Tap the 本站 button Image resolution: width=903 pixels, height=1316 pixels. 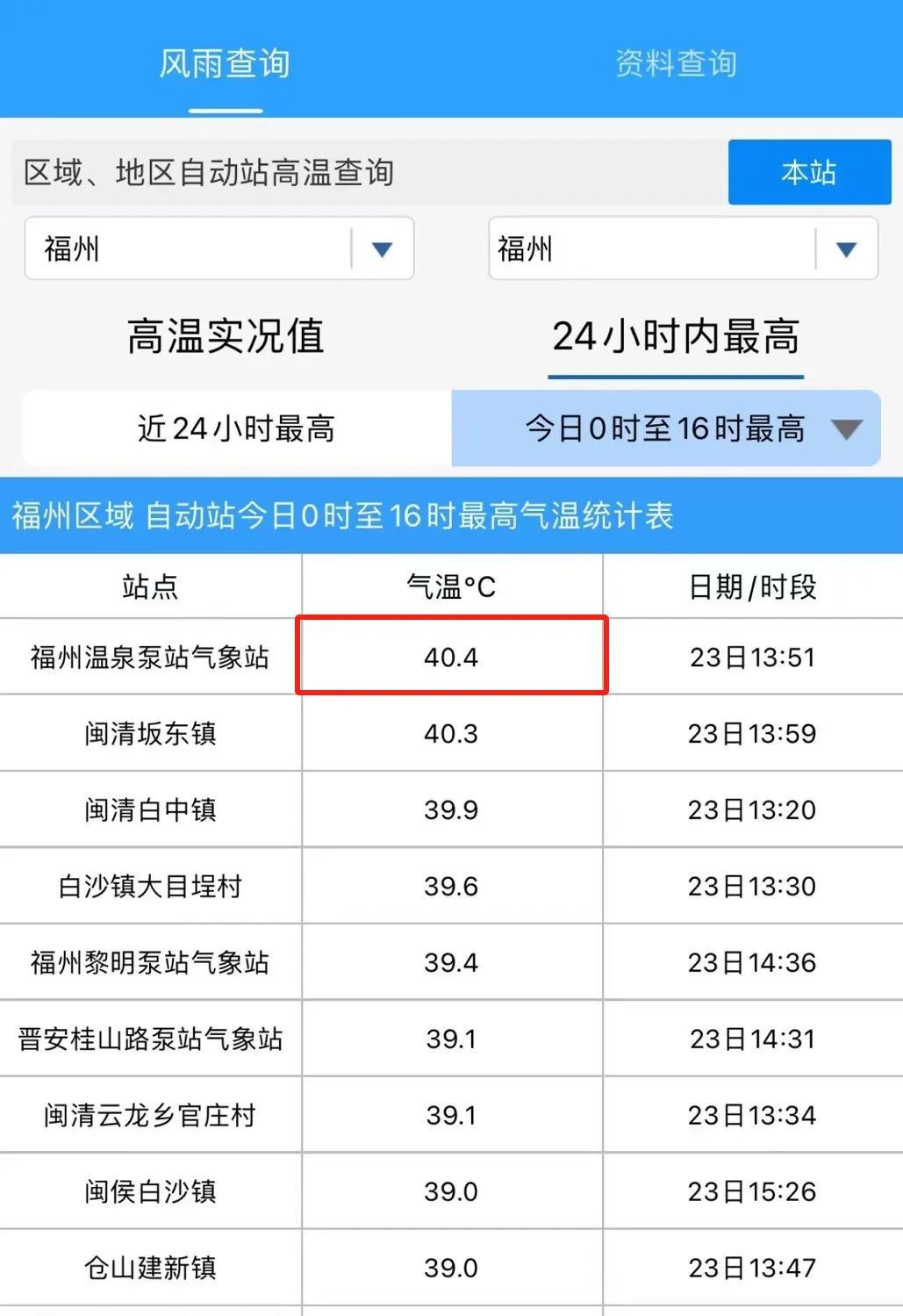tap(809, 172)
